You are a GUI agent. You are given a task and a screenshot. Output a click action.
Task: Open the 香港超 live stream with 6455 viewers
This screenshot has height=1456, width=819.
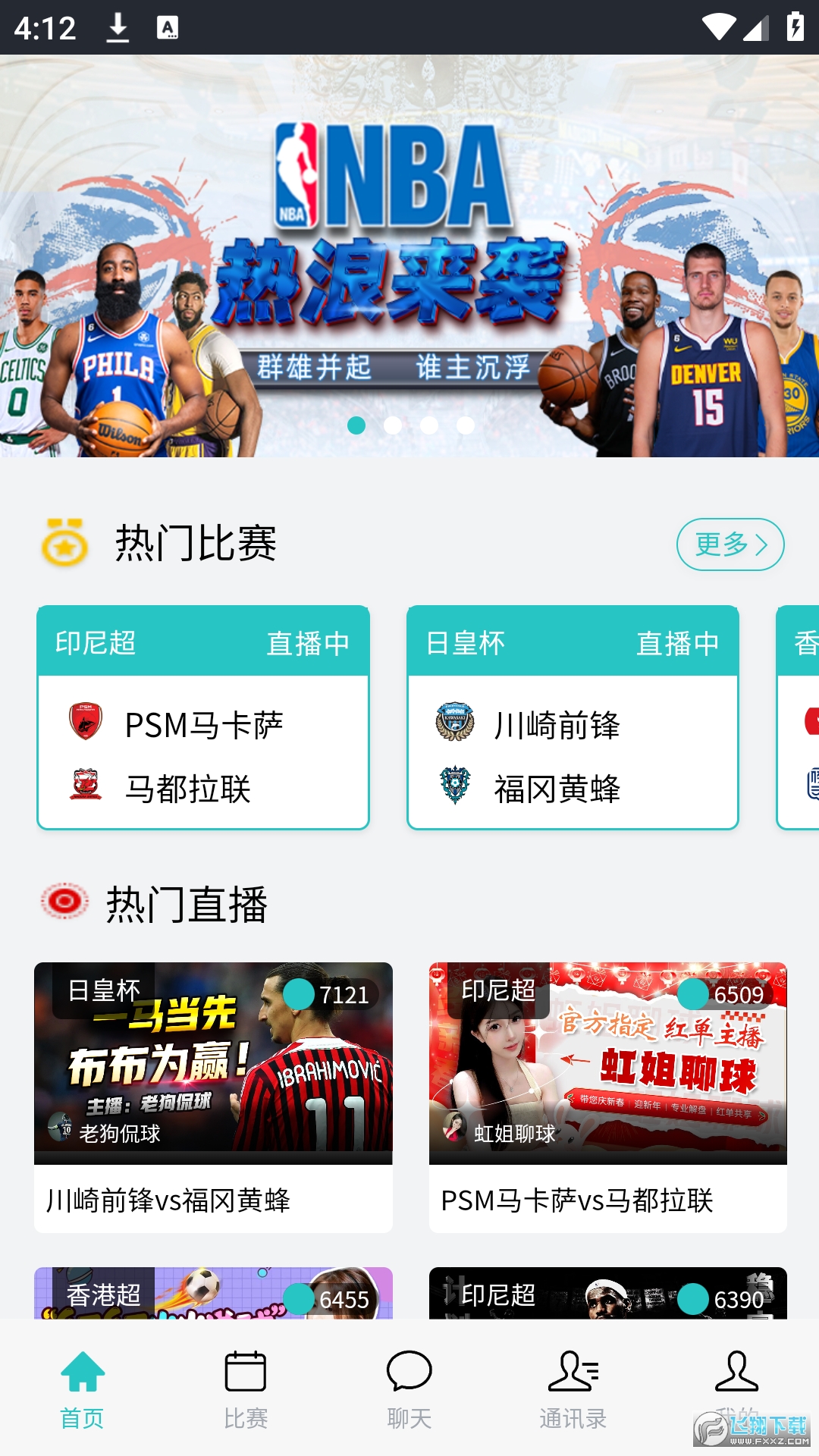pos(213,1293)
